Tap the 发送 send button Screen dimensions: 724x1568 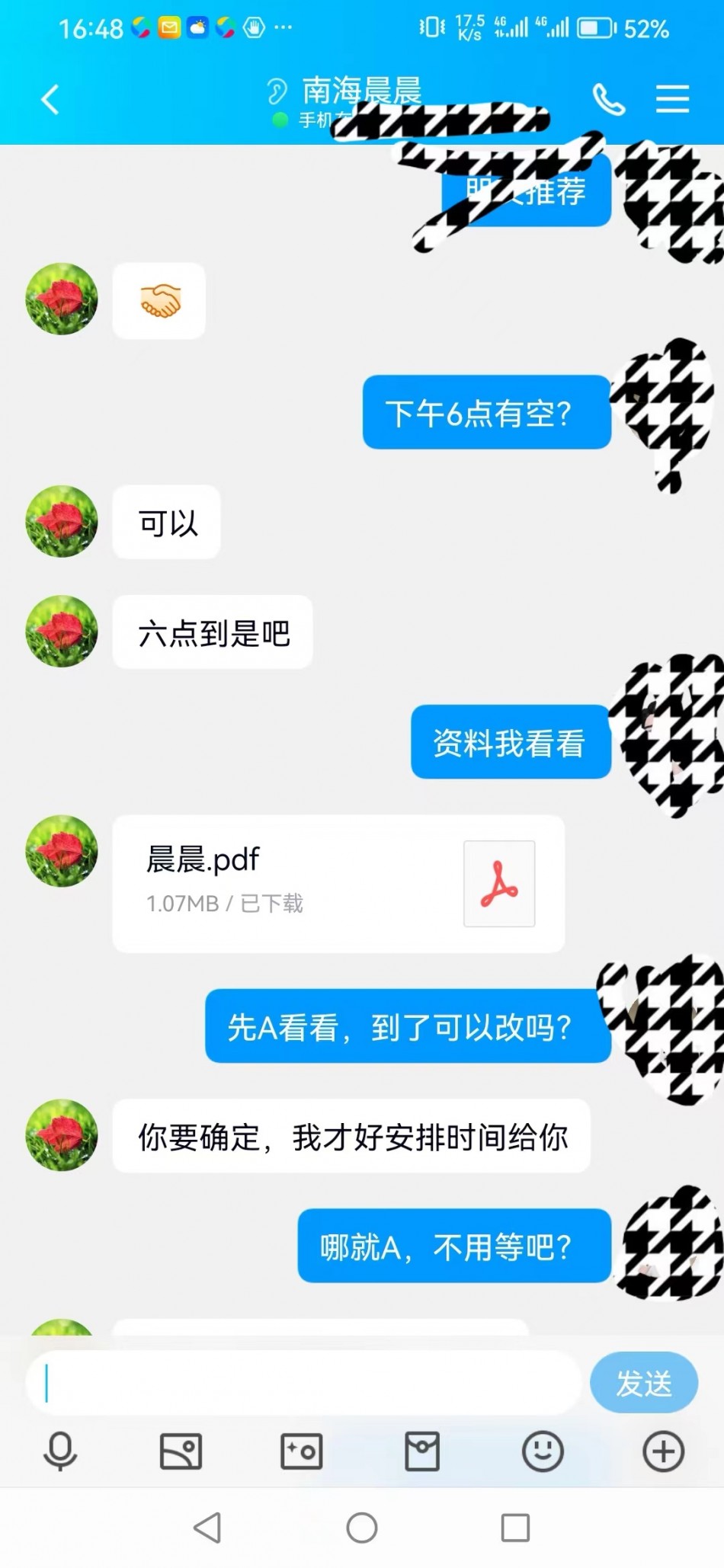643,1383
